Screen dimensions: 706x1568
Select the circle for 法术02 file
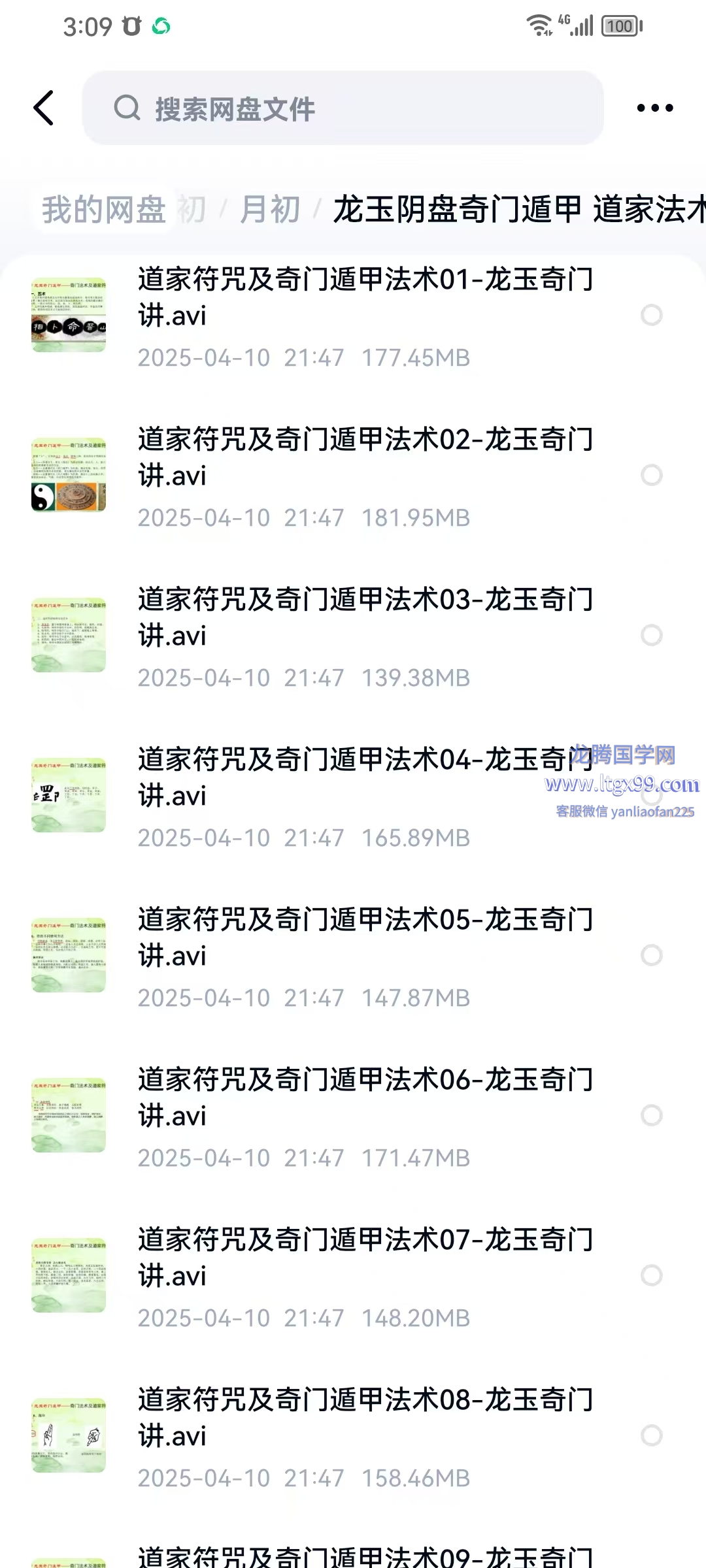(651, 475)
